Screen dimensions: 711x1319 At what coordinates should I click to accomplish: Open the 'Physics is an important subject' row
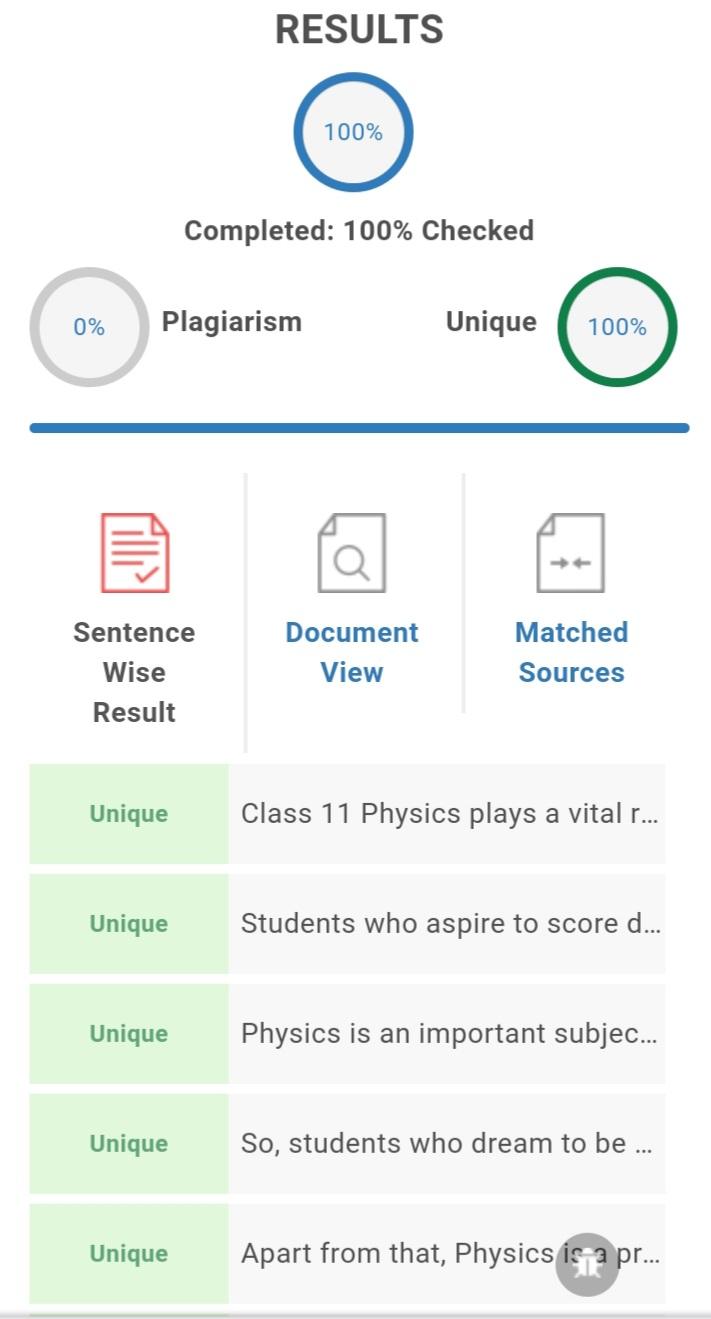pyautogui.click(x=447, y=1034)
